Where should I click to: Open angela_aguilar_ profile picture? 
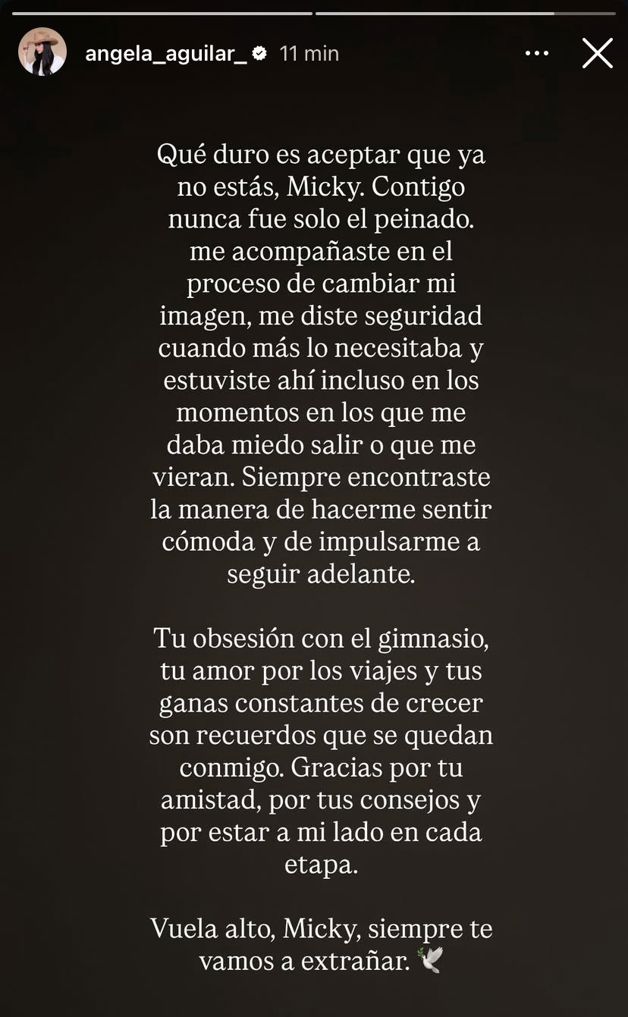click(43, 53)
